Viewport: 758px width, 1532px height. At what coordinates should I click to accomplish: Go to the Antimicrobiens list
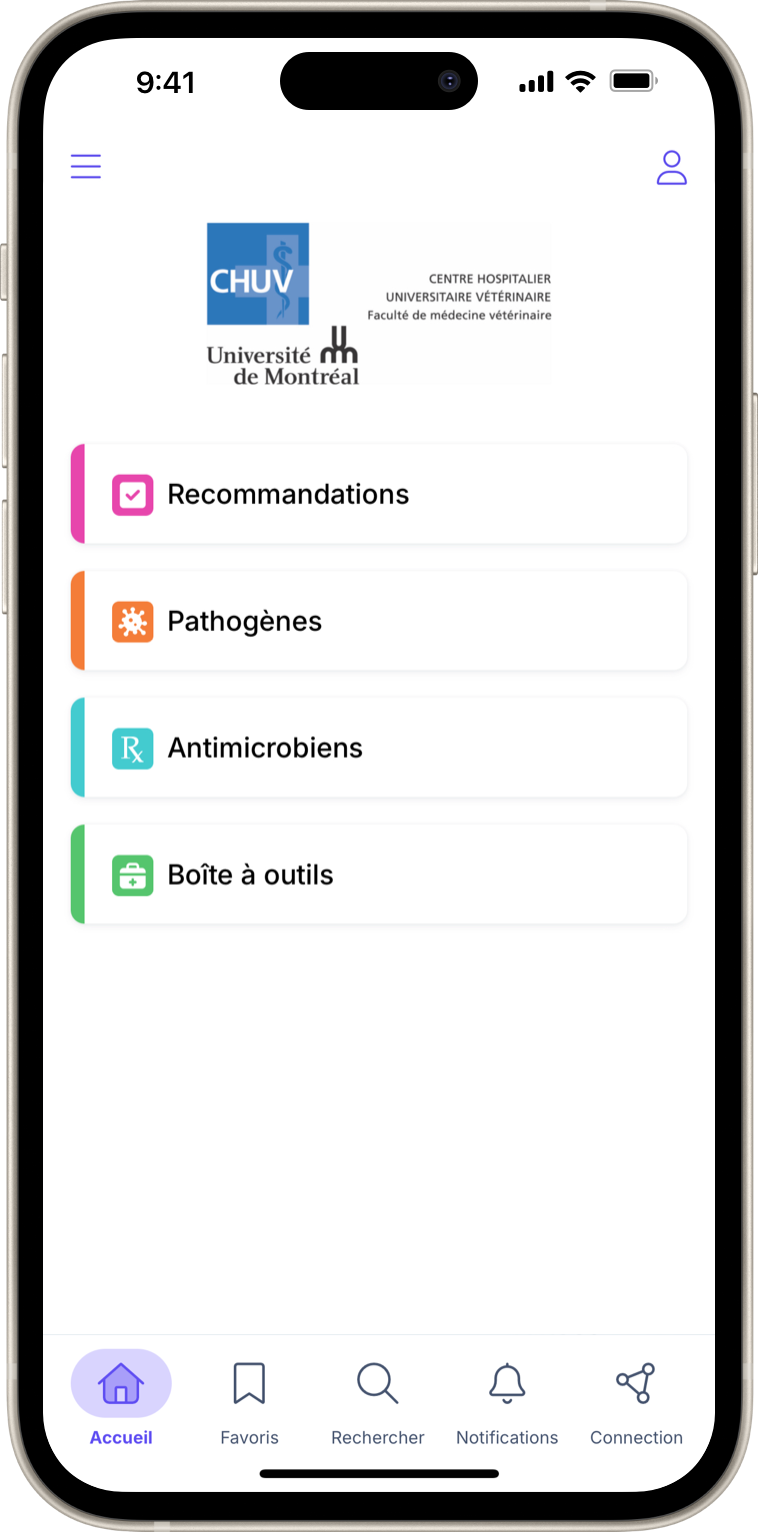tap(379, 748)
